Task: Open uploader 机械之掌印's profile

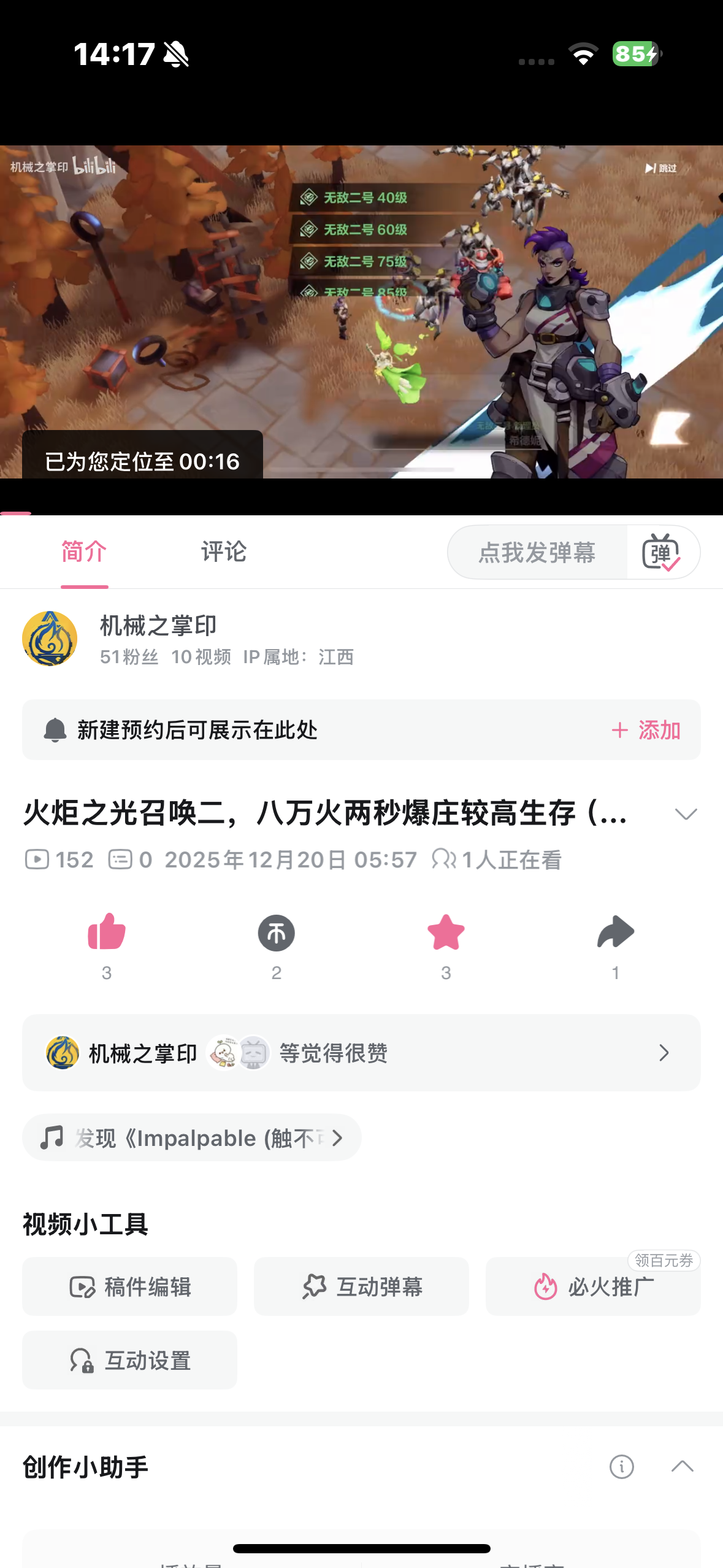Action: (x=50, y=639)
